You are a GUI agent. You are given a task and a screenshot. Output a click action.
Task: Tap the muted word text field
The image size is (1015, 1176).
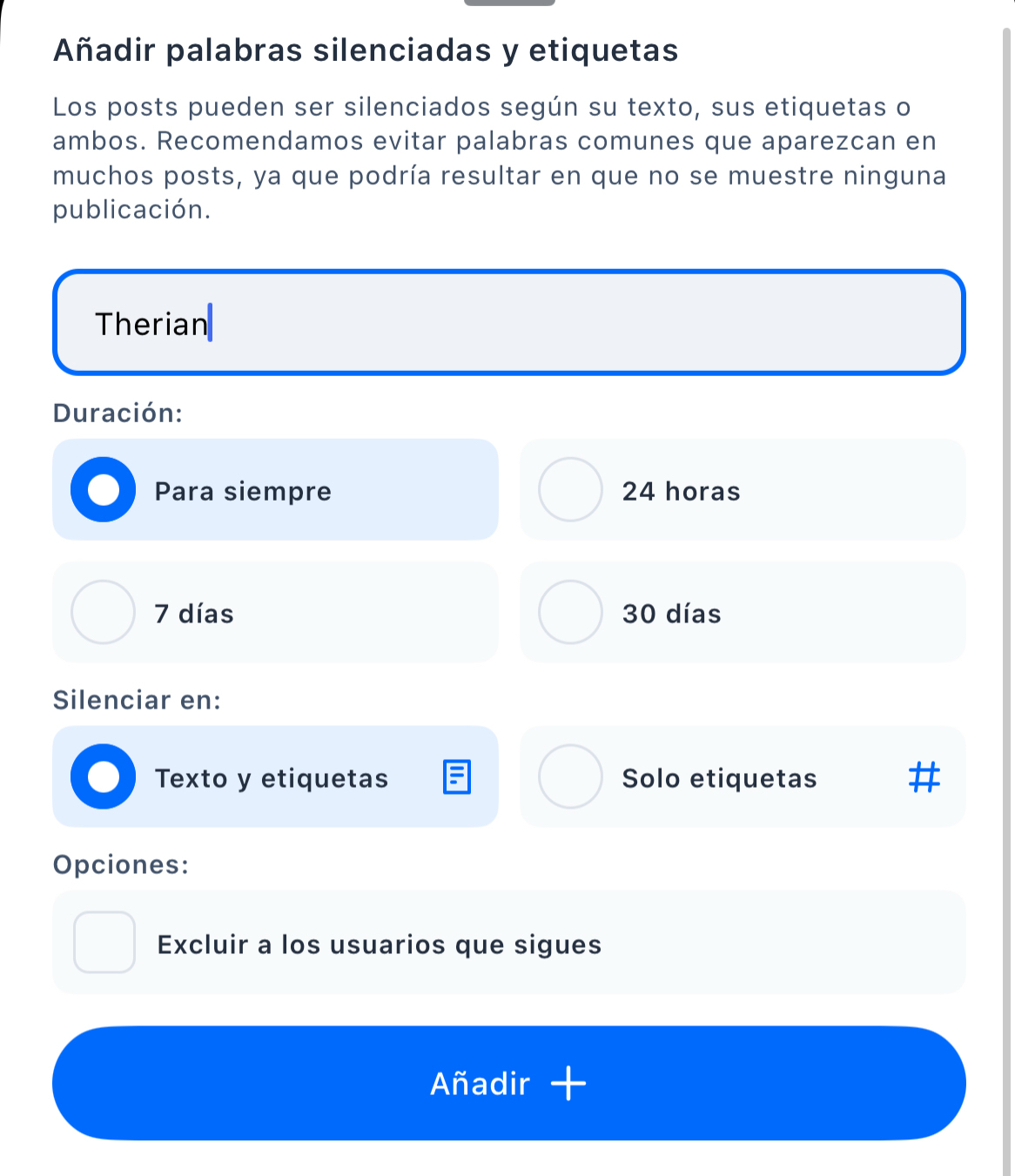(x=508, y=323)
